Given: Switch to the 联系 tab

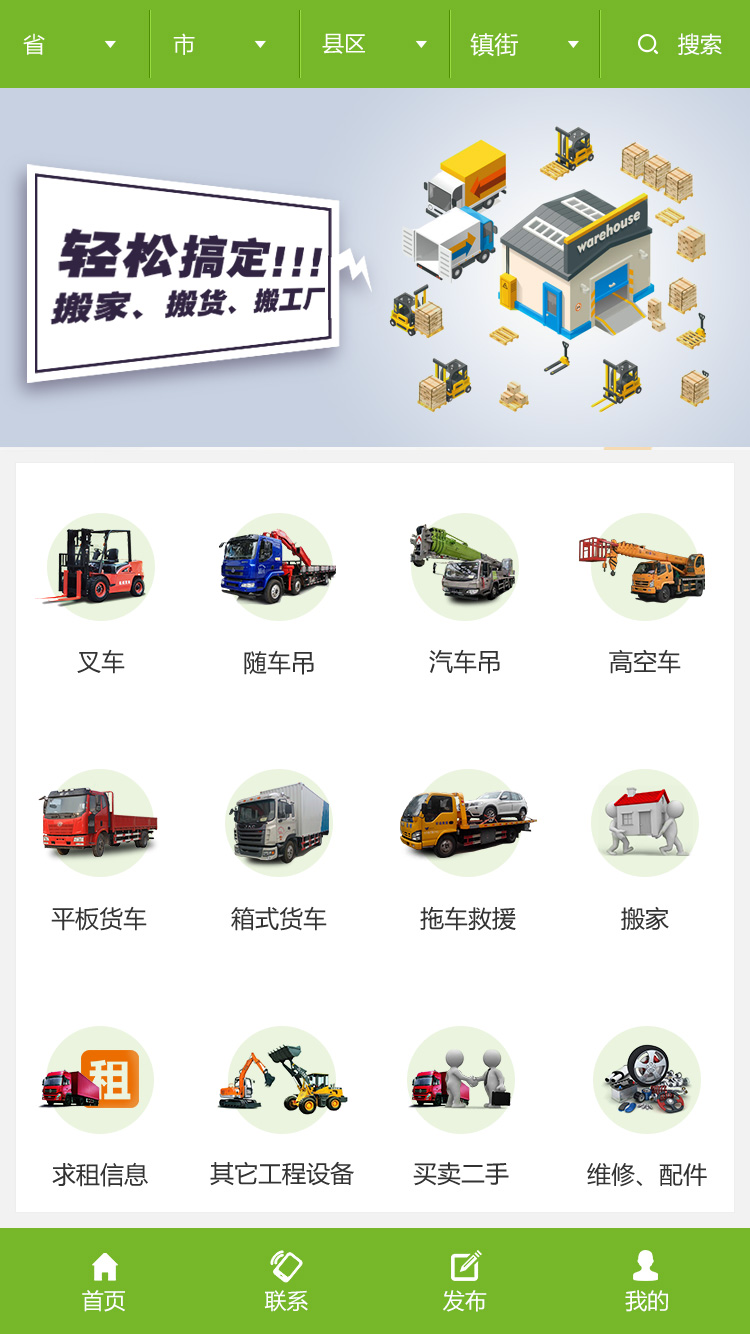Looking at the screenshot, I should click(x=286, y=1281).
